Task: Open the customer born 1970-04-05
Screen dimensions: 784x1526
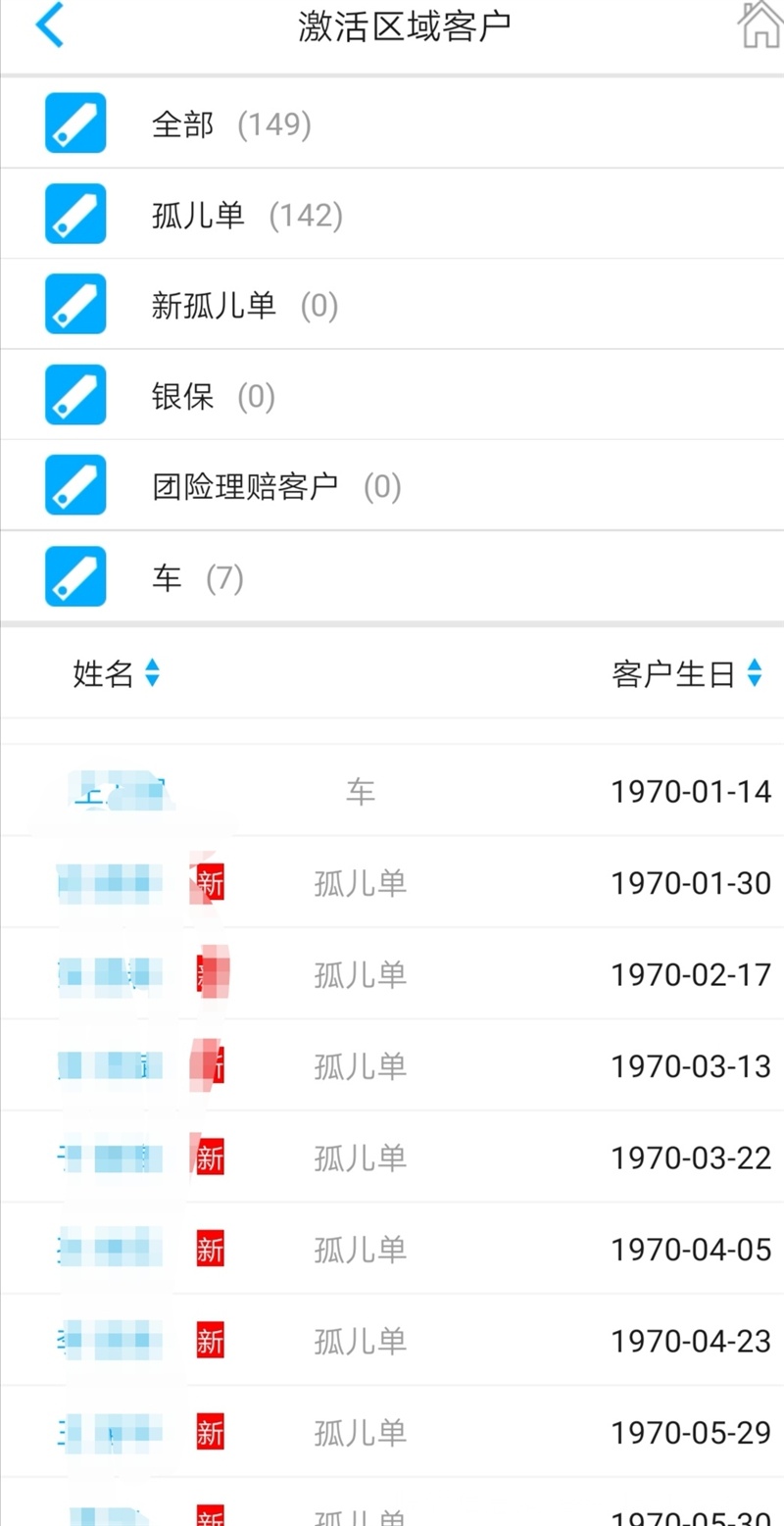Action: tap(392, 1249)
